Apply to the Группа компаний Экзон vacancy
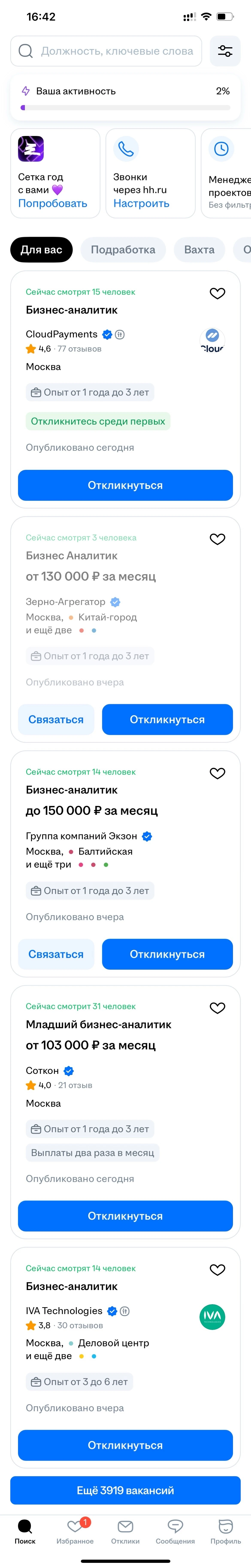Screen dimensions: 251x1568 click(167, 954)
